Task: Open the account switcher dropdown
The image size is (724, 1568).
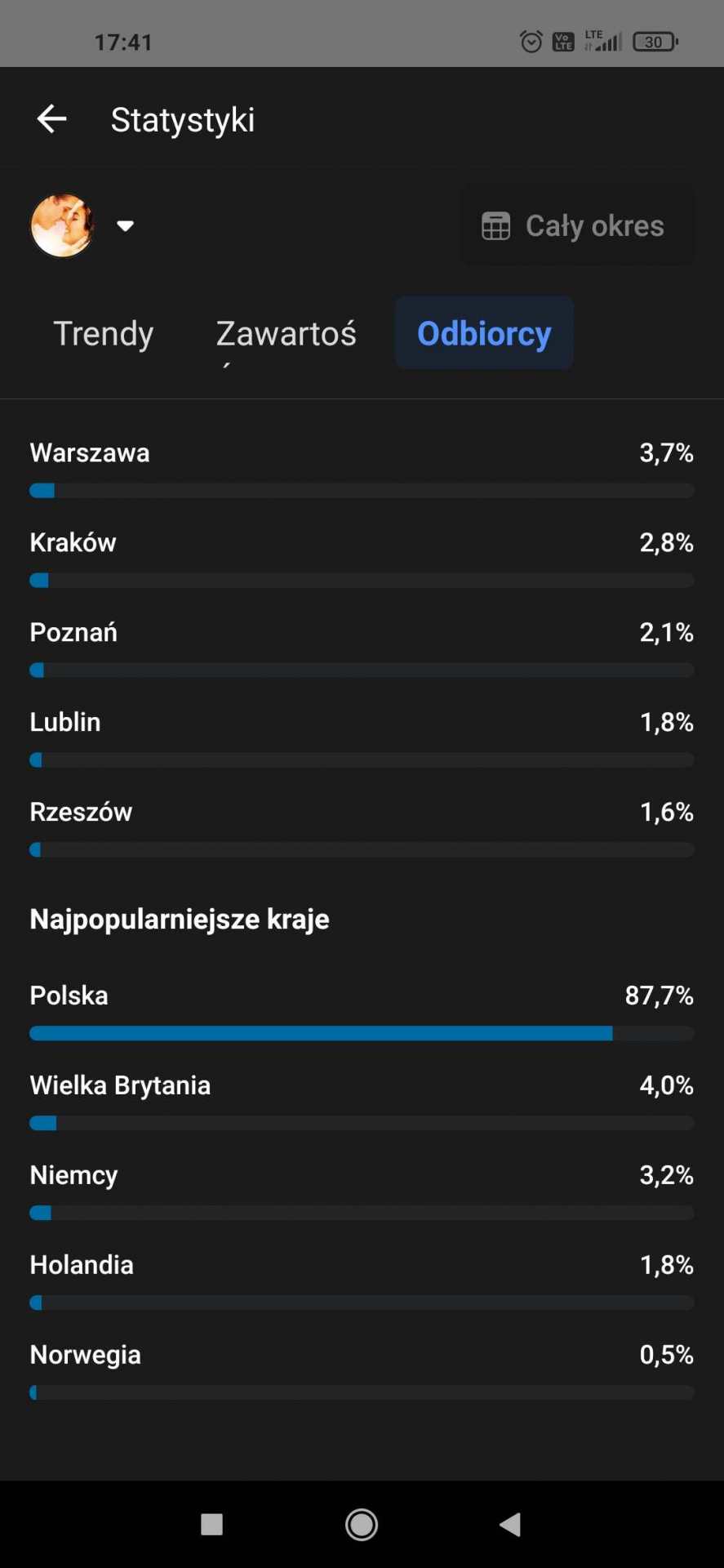Action: (x=125, y=226)
